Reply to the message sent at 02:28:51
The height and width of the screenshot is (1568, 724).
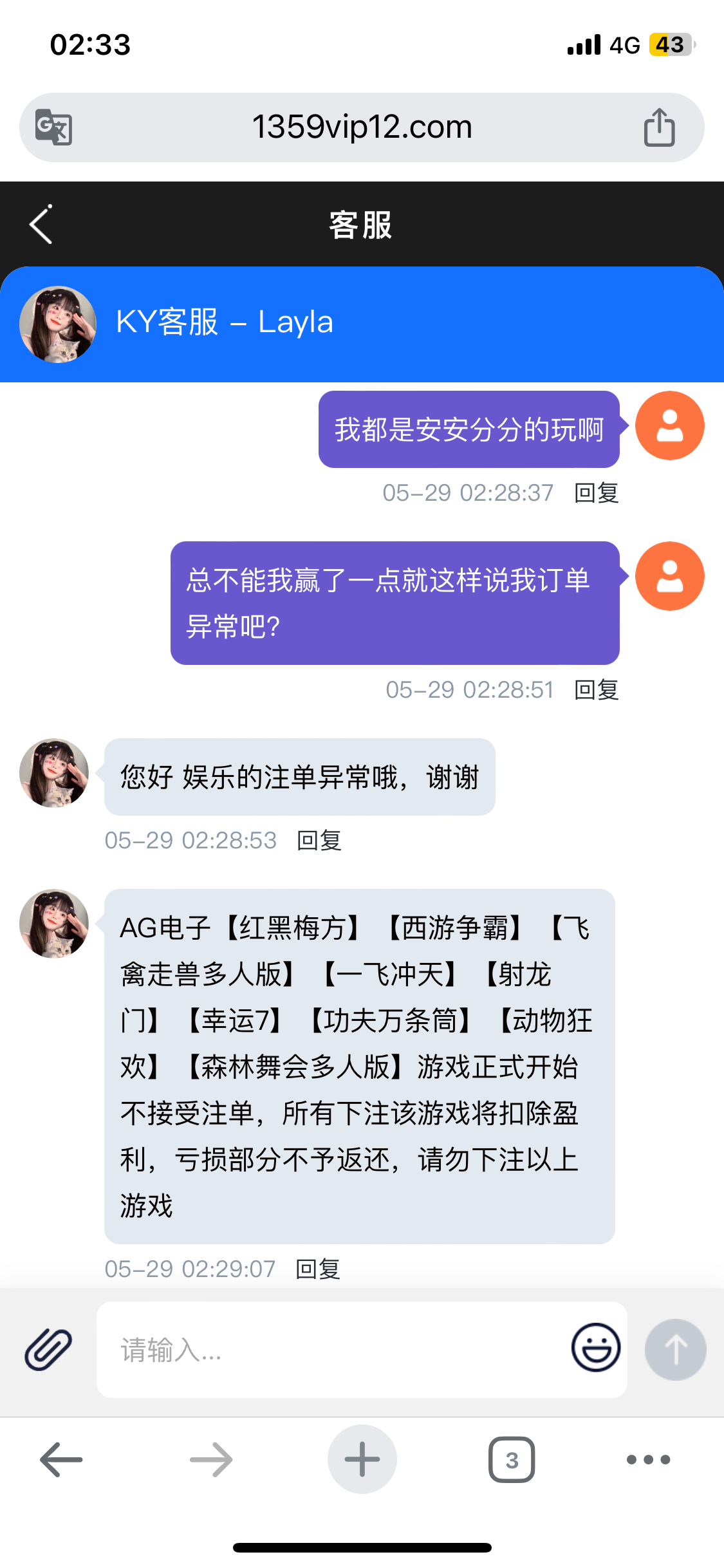(596, 690)
